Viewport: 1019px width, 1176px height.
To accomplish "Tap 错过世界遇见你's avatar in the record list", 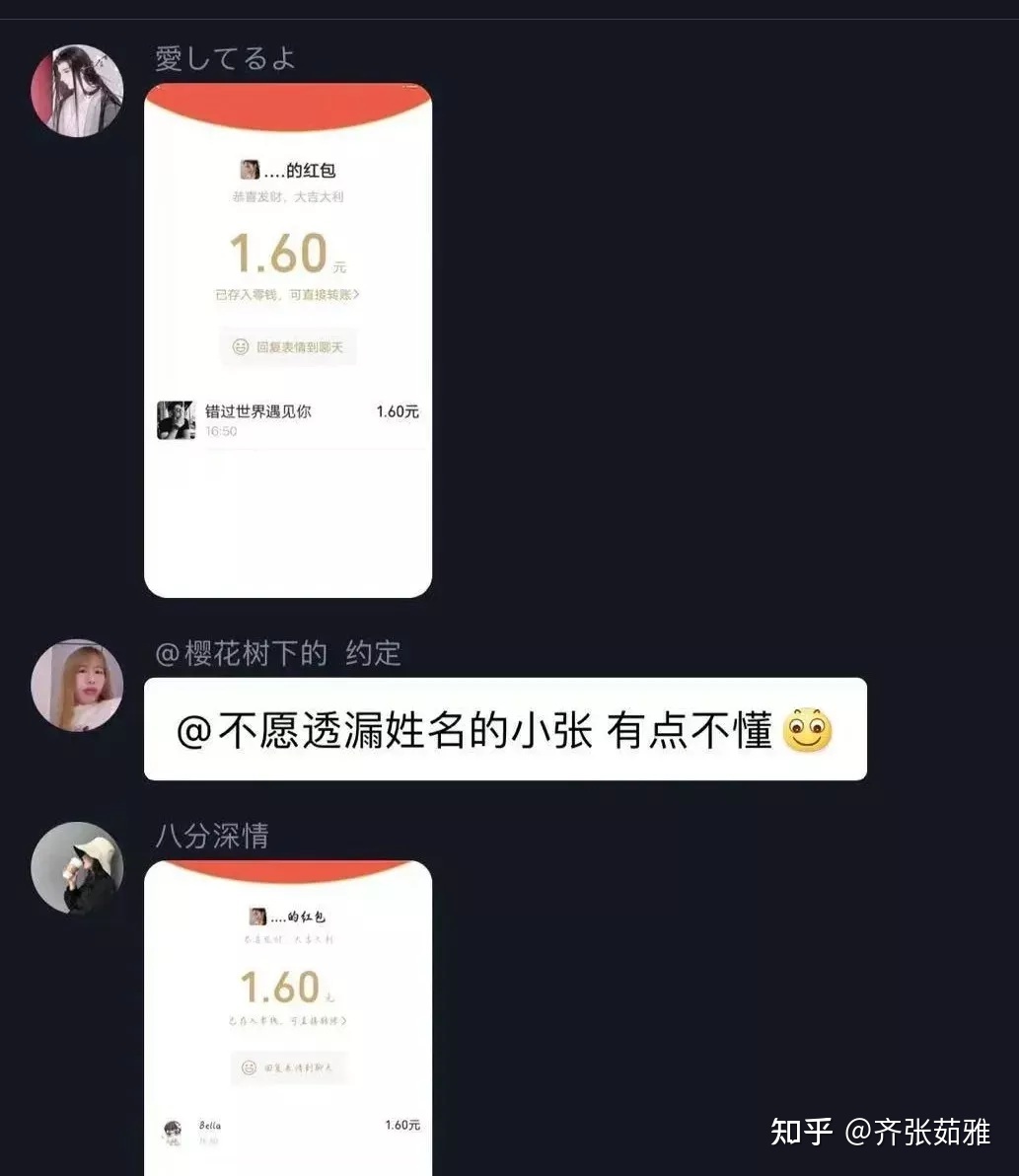I will click(176, 414).
